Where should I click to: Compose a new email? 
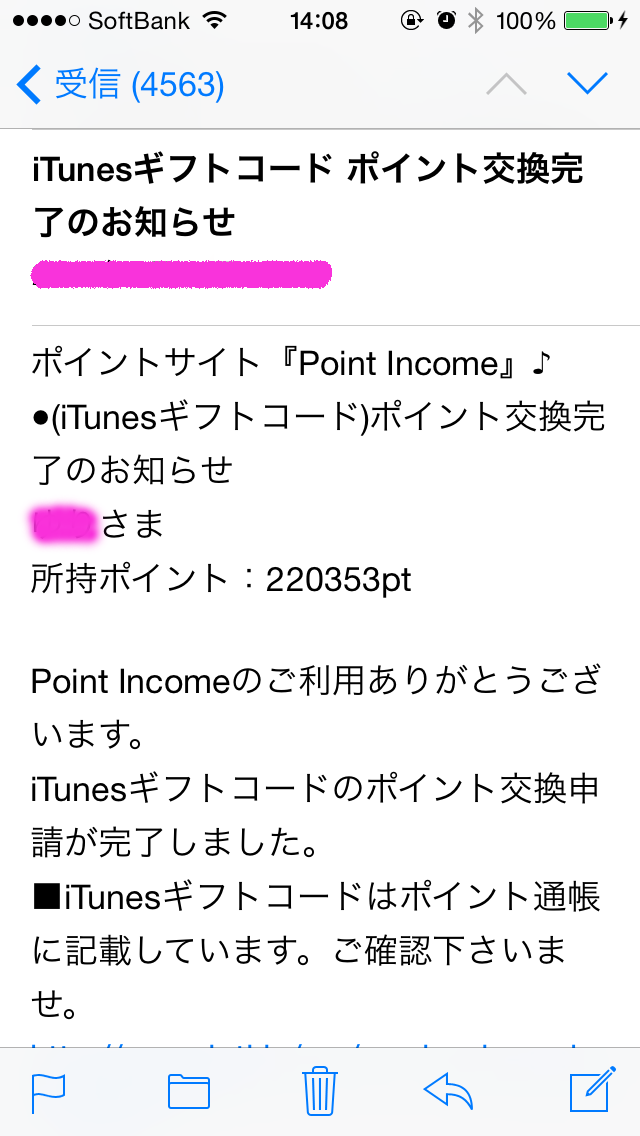click(x=590, y=1090)
